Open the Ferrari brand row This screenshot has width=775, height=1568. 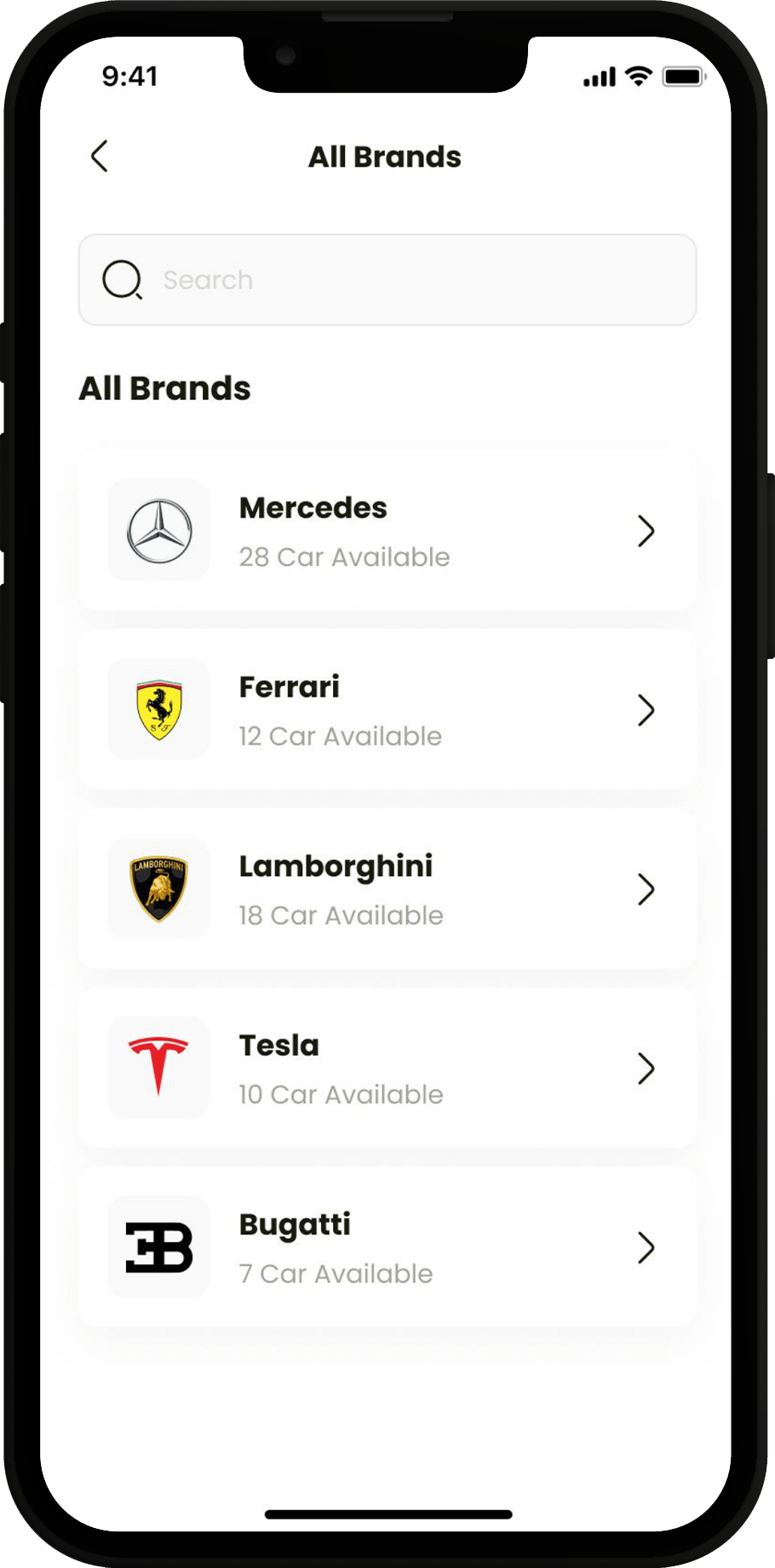(387, 710)
